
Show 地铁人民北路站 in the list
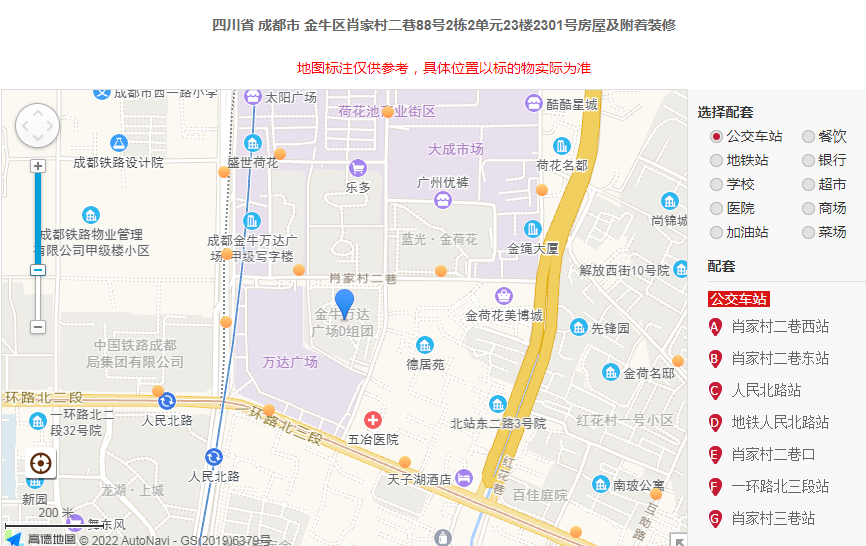point(779,422)
